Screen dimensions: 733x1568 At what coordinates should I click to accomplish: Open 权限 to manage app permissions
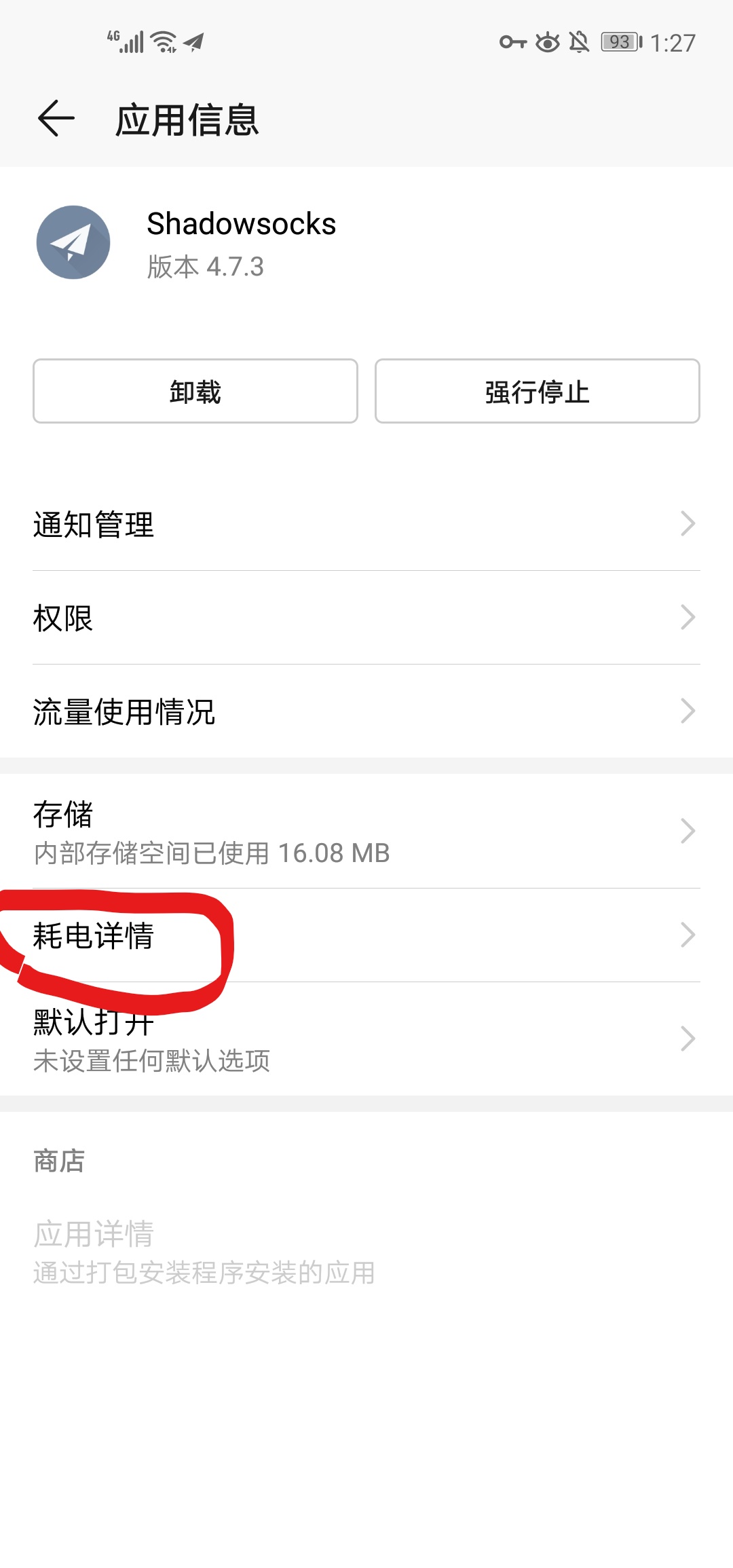click(366, 618)
